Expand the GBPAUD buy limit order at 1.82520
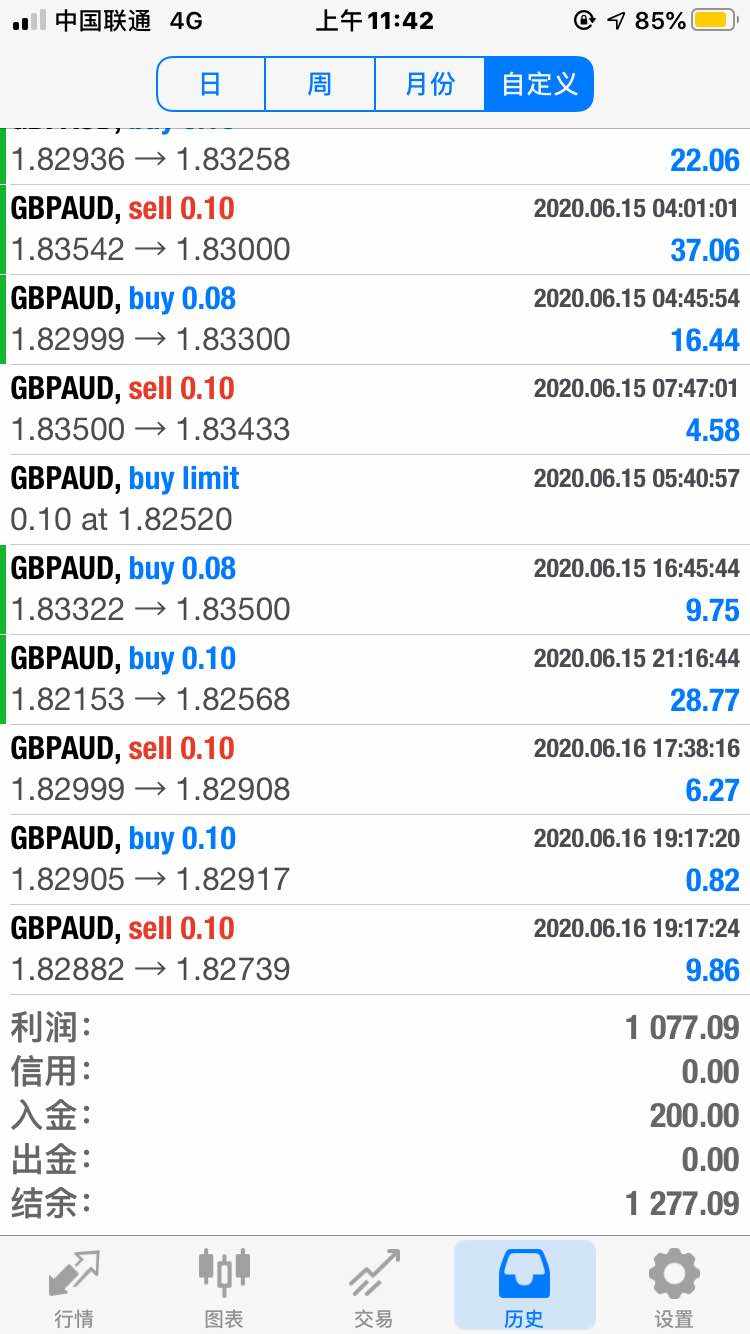Screen dimensions: 750x1334 tap(375, 500)
